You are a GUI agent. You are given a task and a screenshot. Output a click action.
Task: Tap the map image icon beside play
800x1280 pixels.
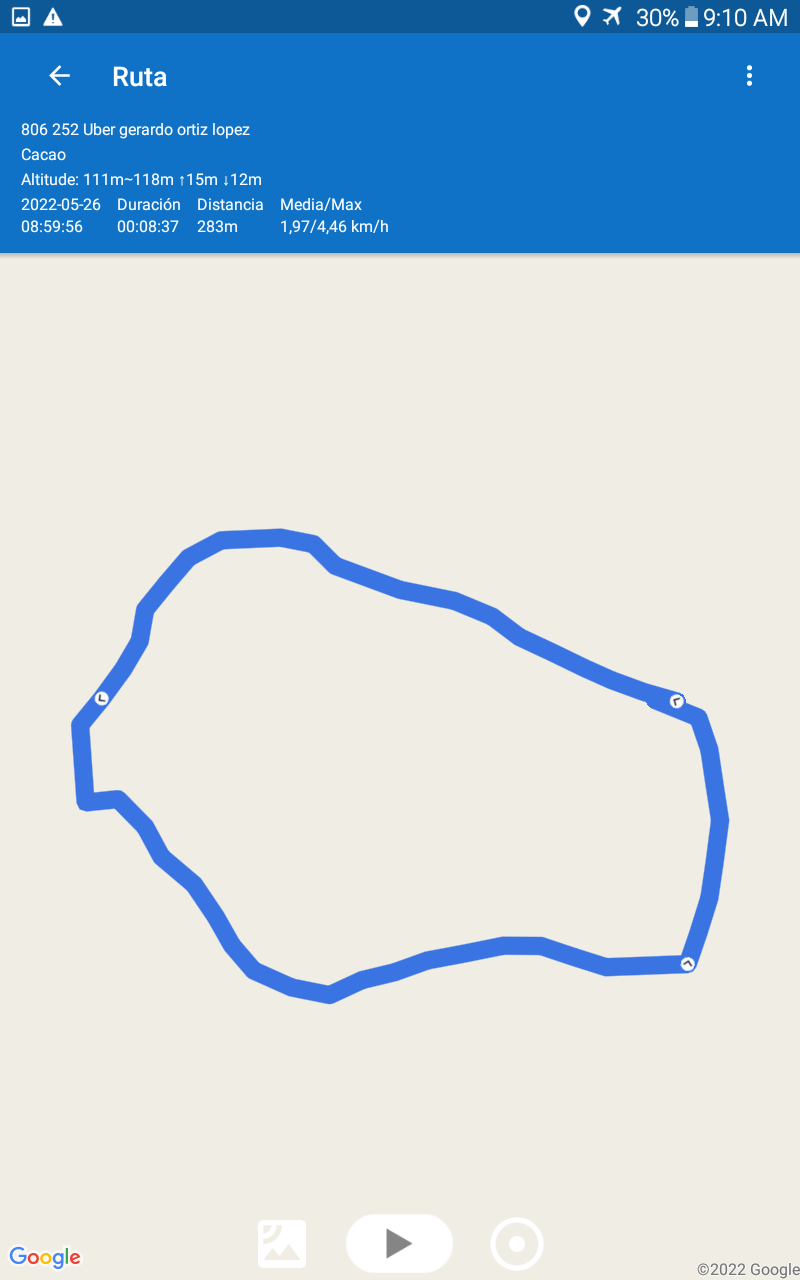[282, 1244]
